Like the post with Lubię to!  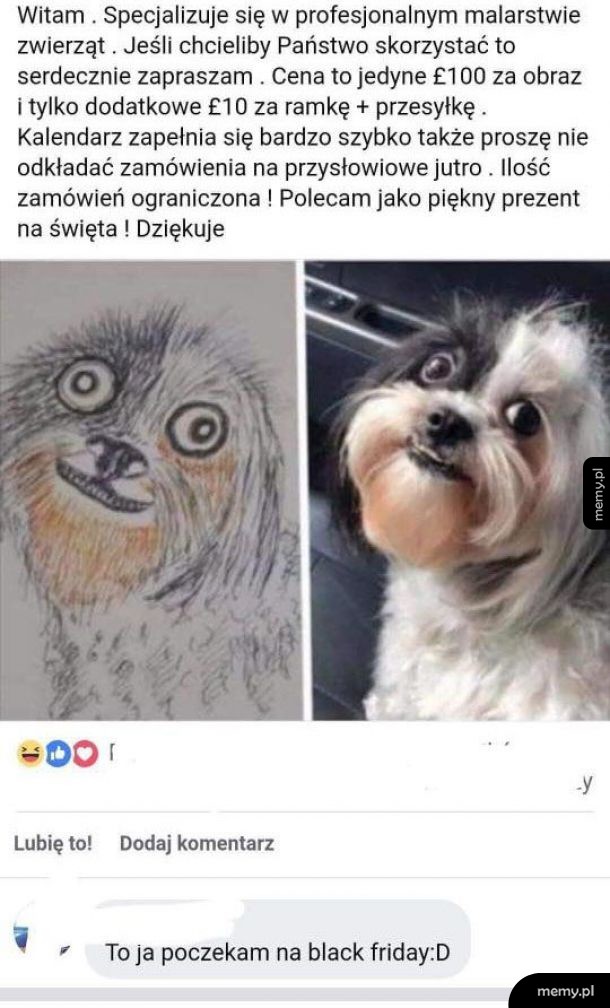53,843
